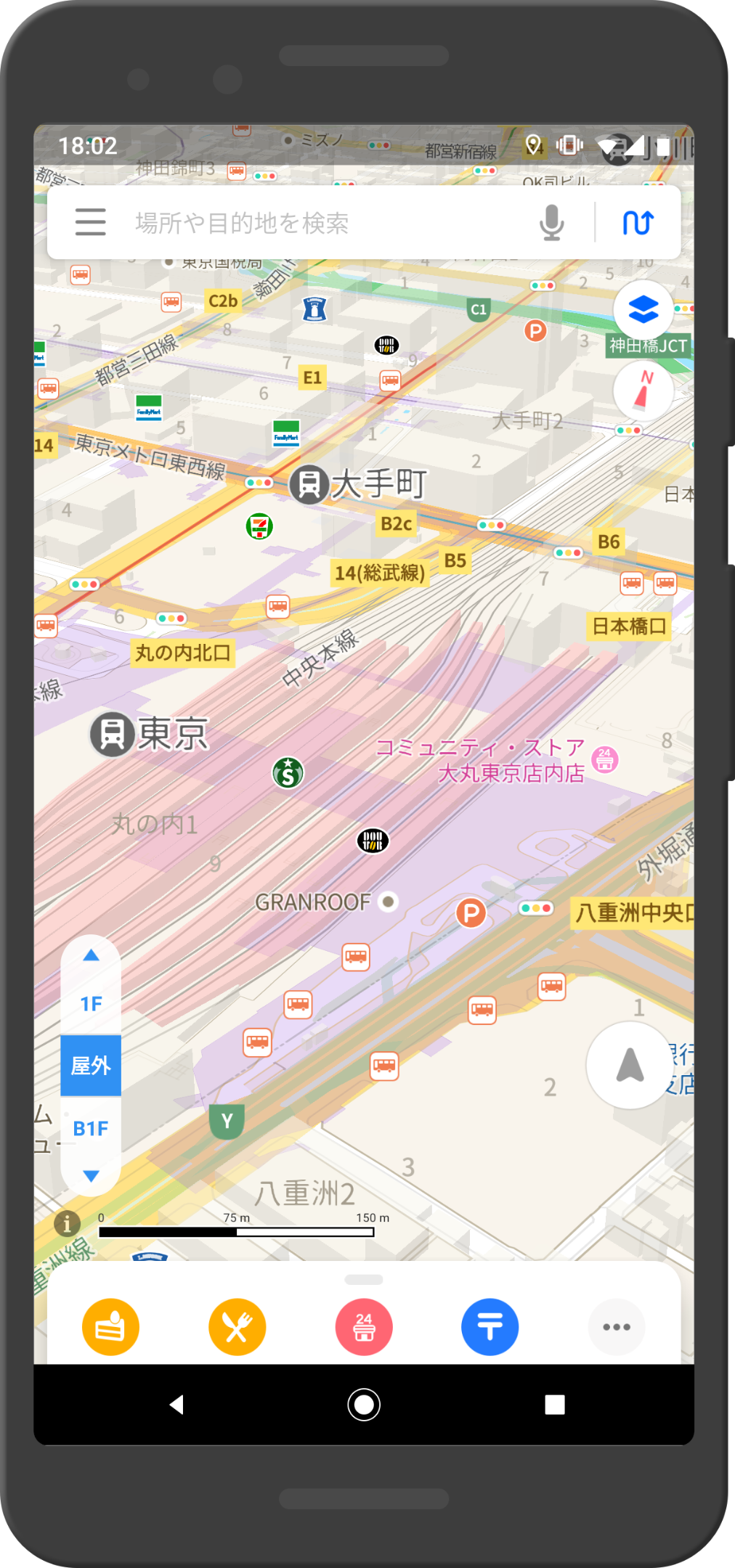
Task: Switch to floor B1F
Action: pyautogui.click(x=91, y=1128)
